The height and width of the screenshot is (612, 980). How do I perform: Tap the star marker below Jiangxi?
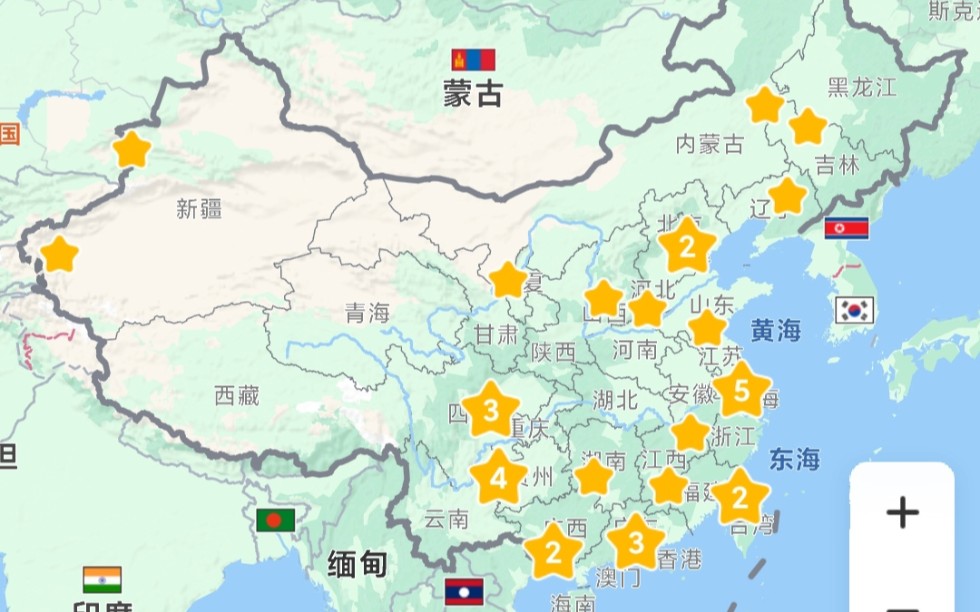point(669,486)
